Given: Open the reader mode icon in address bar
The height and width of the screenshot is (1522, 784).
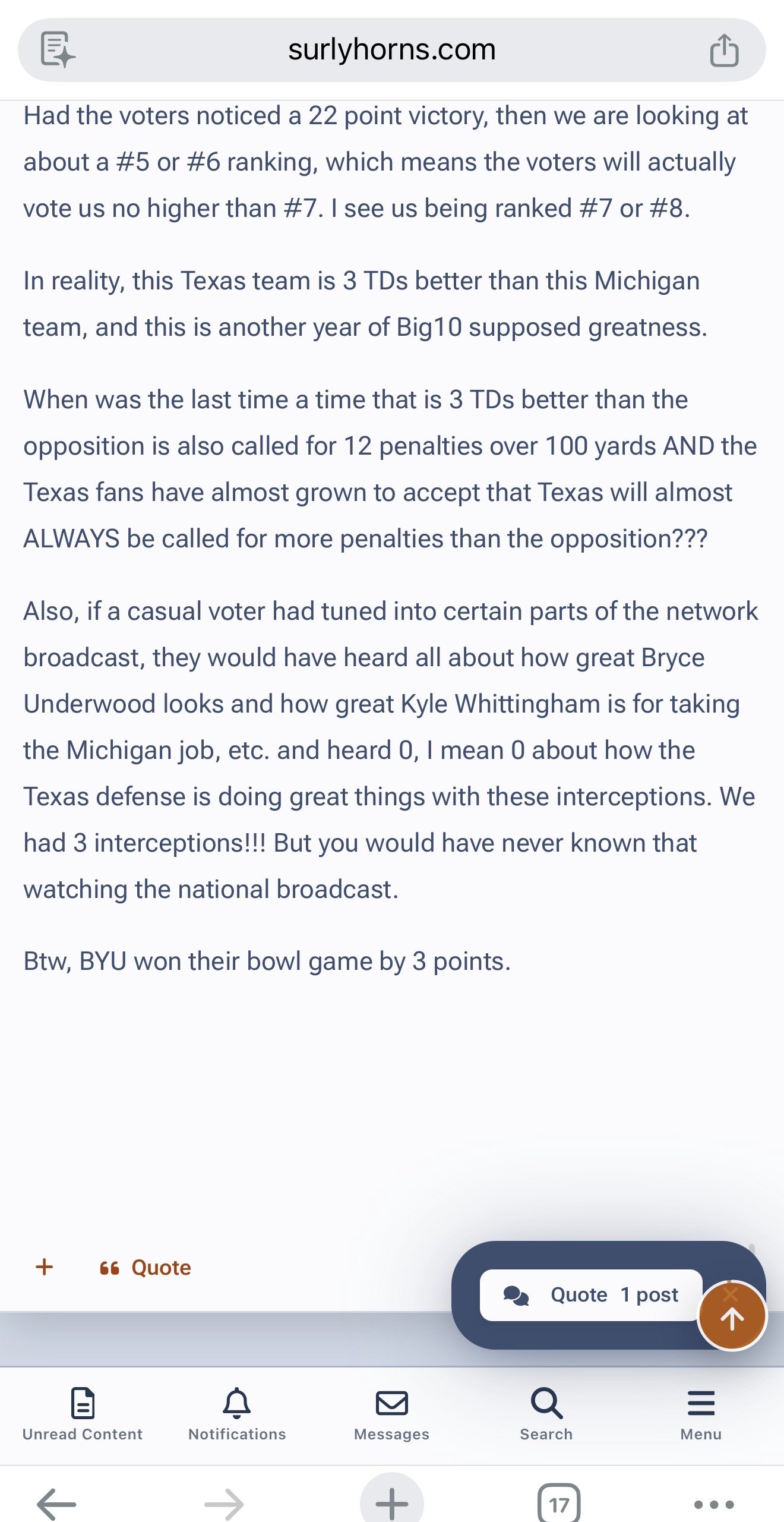Looking at the screenshot, I should click(57, 49).
